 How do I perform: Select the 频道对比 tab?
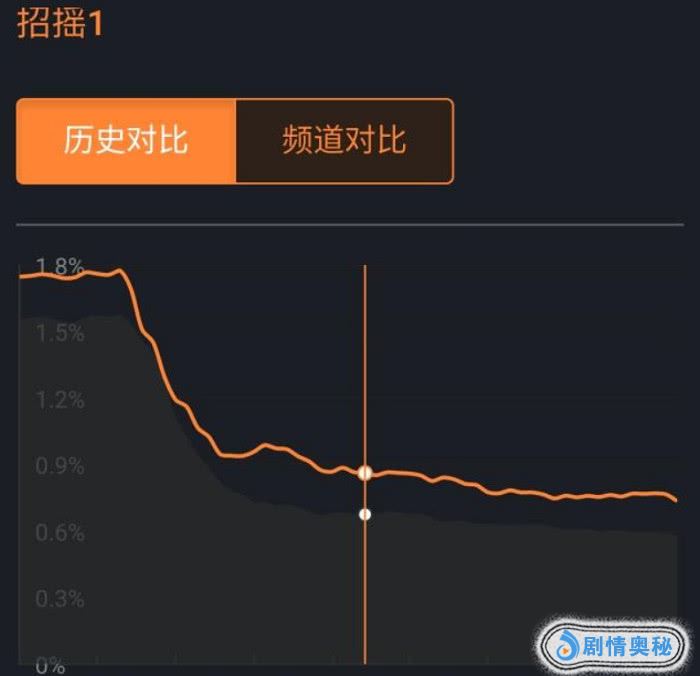[x=344, y=141]
